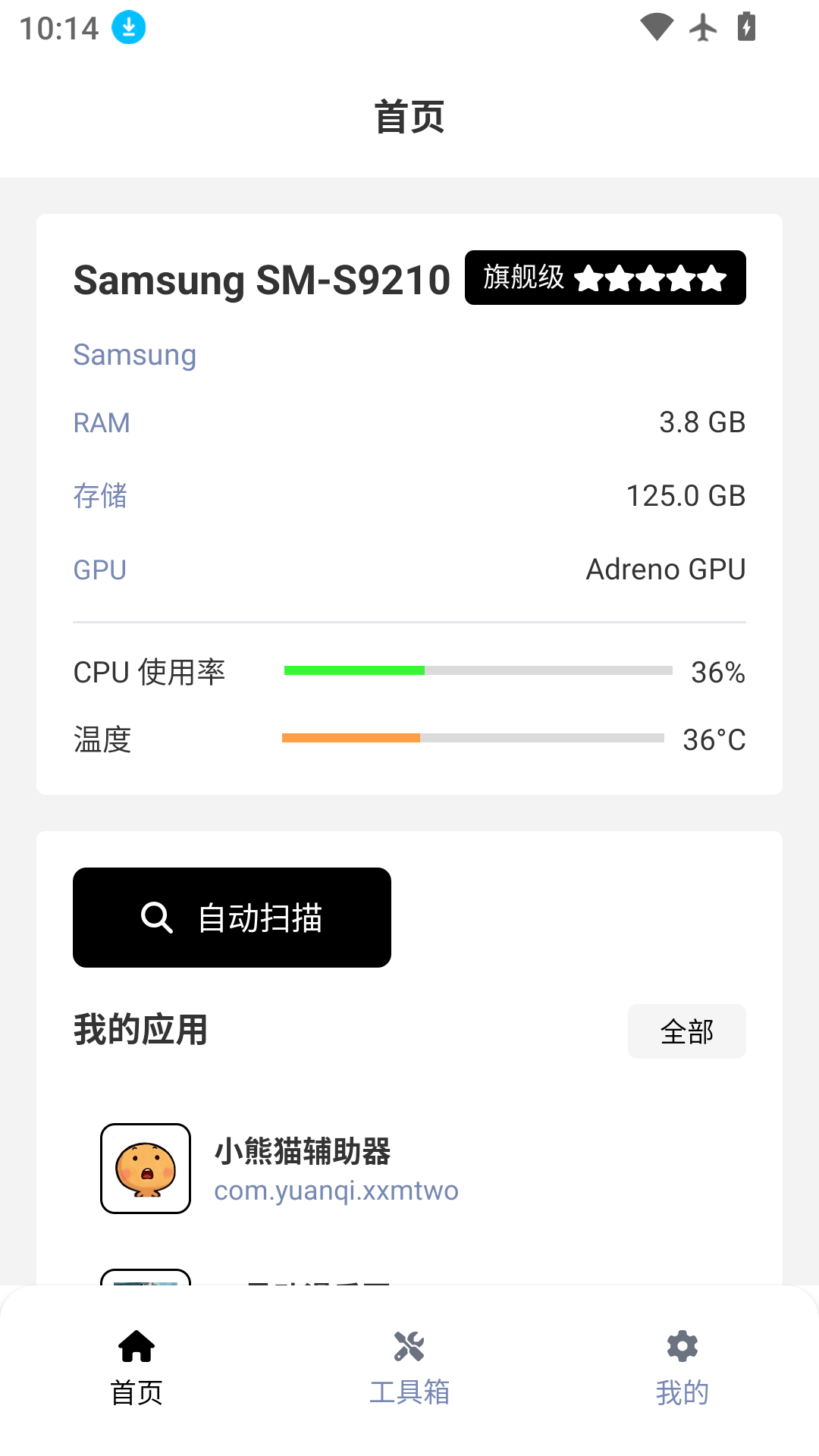Select the RAM label

(x=100, y=422)
